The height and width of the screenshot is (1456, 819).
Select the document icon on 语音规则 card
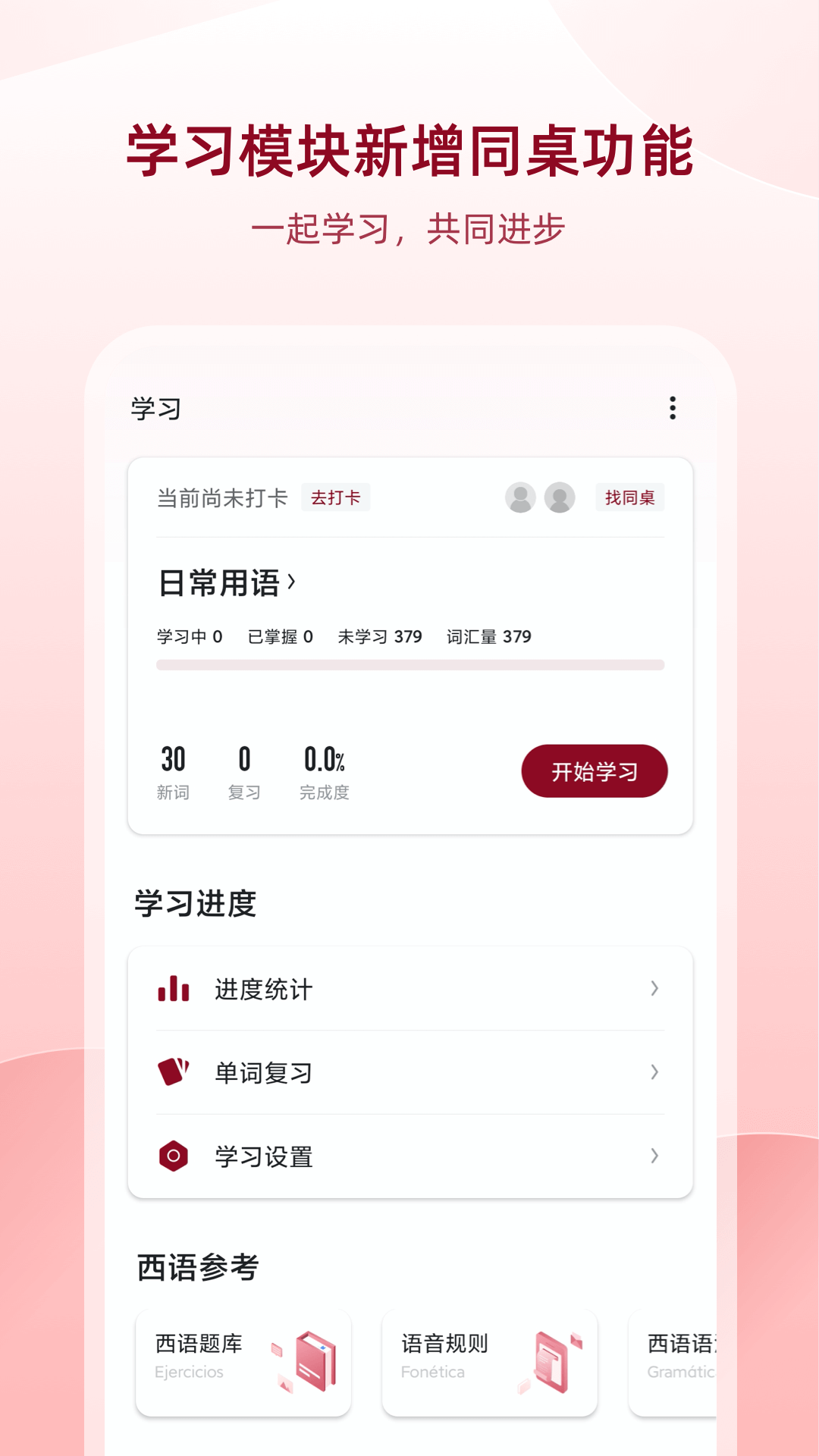pos(552,1361)
